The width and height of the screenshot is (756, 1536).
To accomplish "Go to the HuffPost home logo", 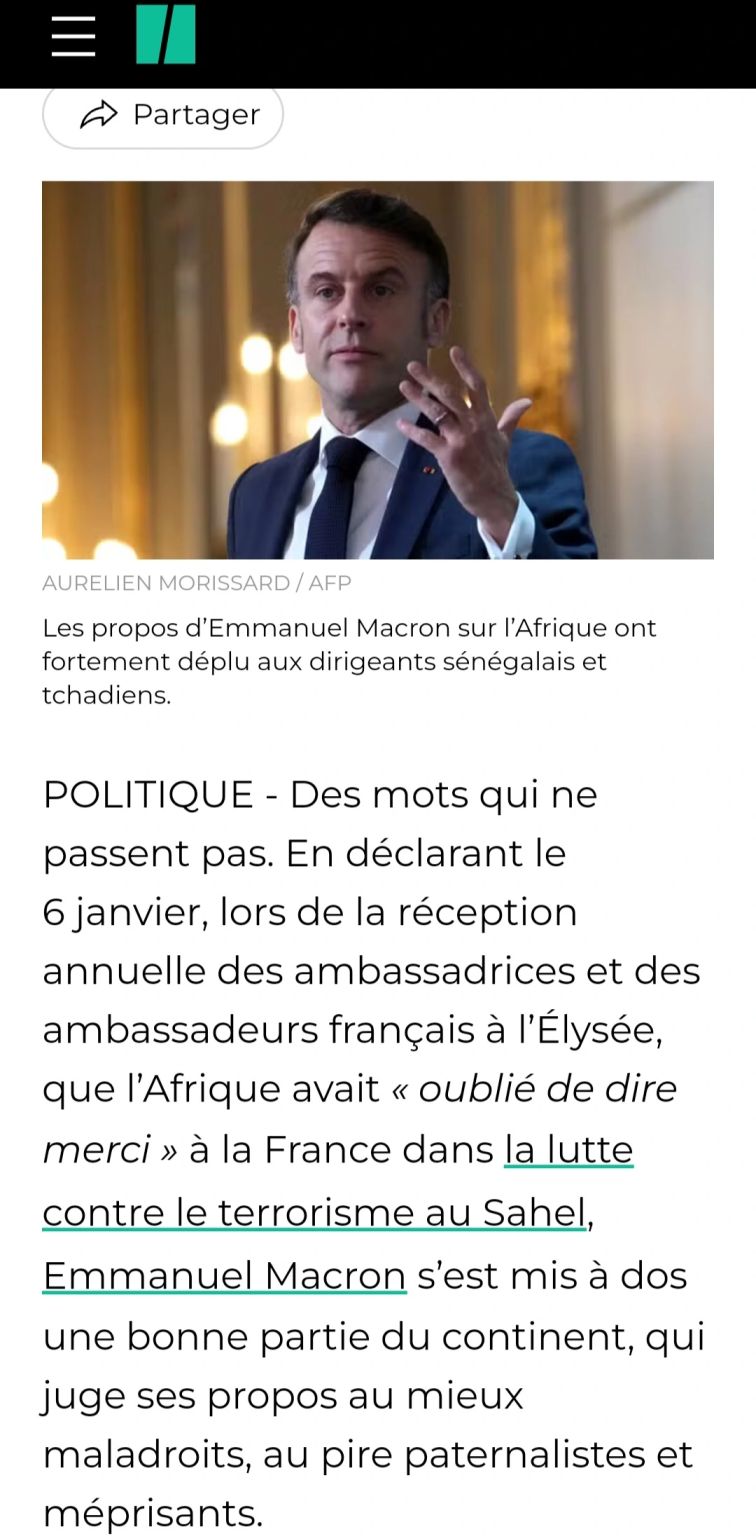I will coord(165,36).
